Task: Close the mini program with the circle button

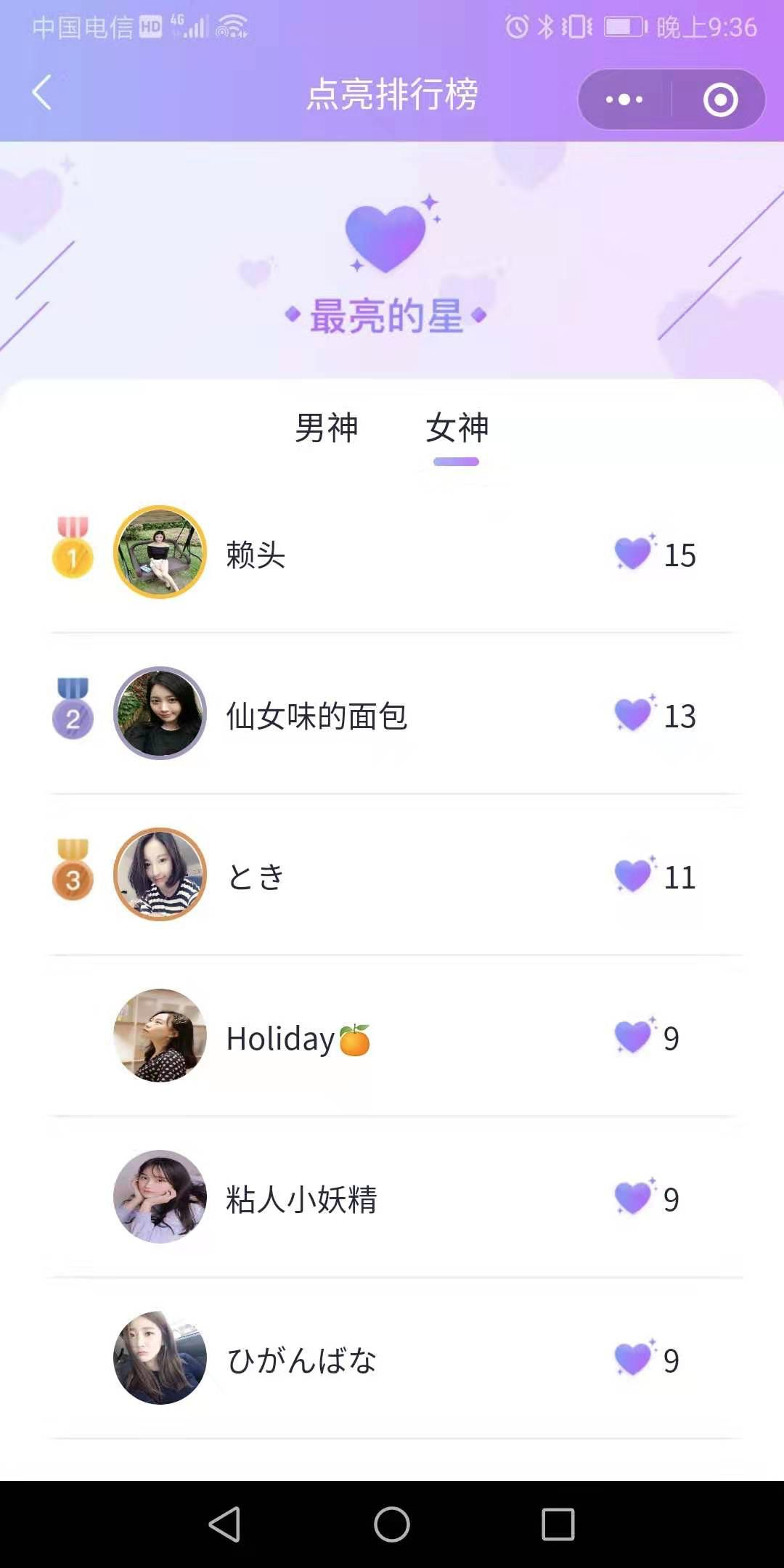Action: 720,99
